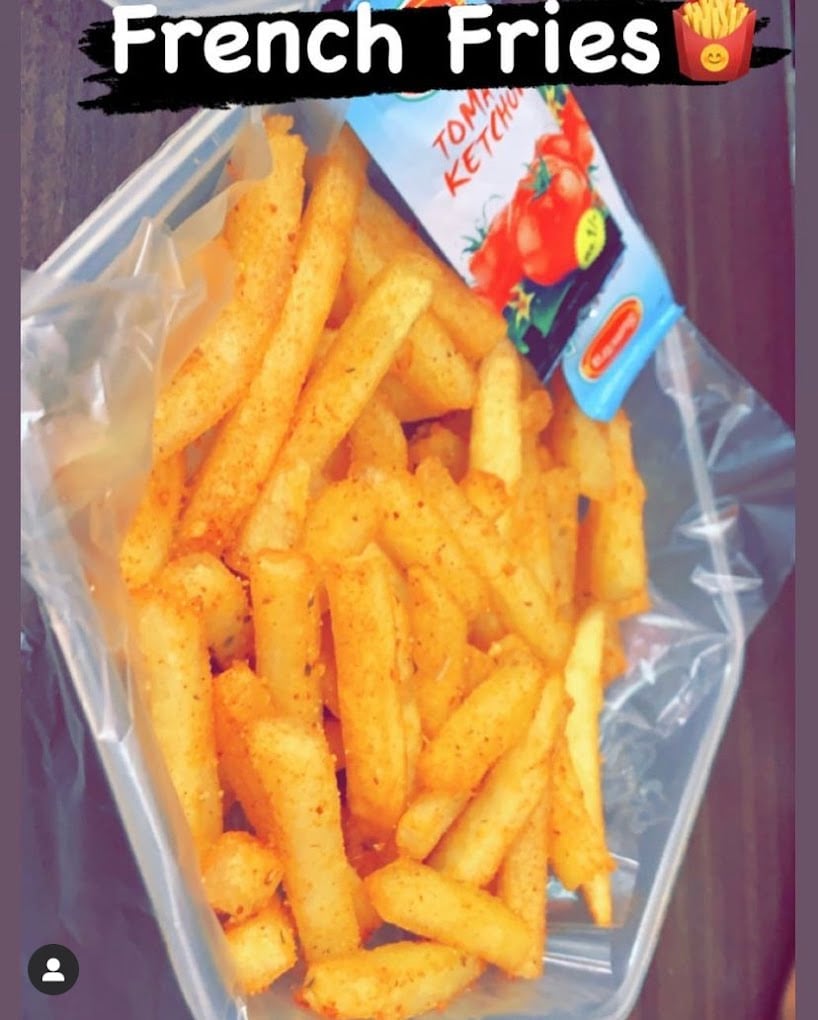This screenshot has height=1020, width=818.
Task: Click the smiley face on the fries emoji
Action: 716,58
